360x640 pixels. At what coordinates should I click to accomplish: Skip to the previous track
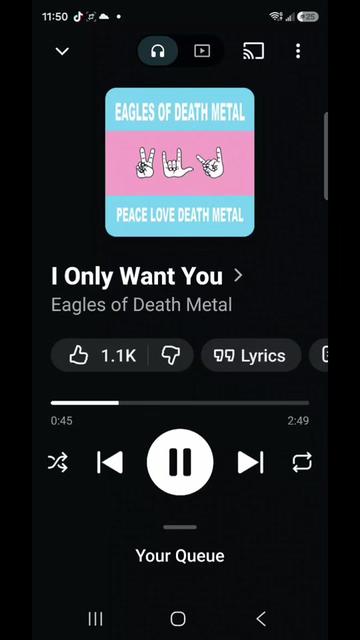(x=110, y=462)
